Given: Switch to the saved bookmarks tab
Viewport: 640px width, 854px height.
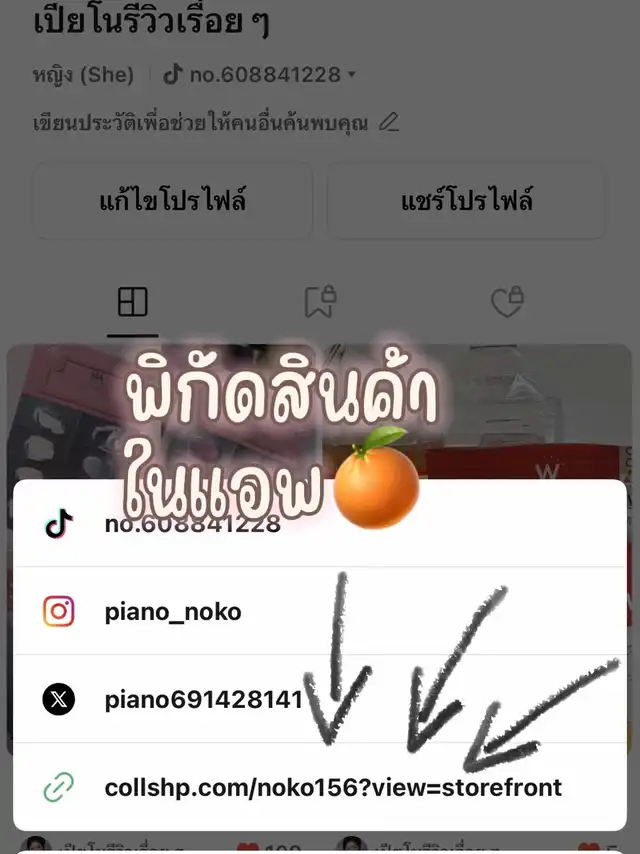Looking at the screenshot, I should coord(320,302).
